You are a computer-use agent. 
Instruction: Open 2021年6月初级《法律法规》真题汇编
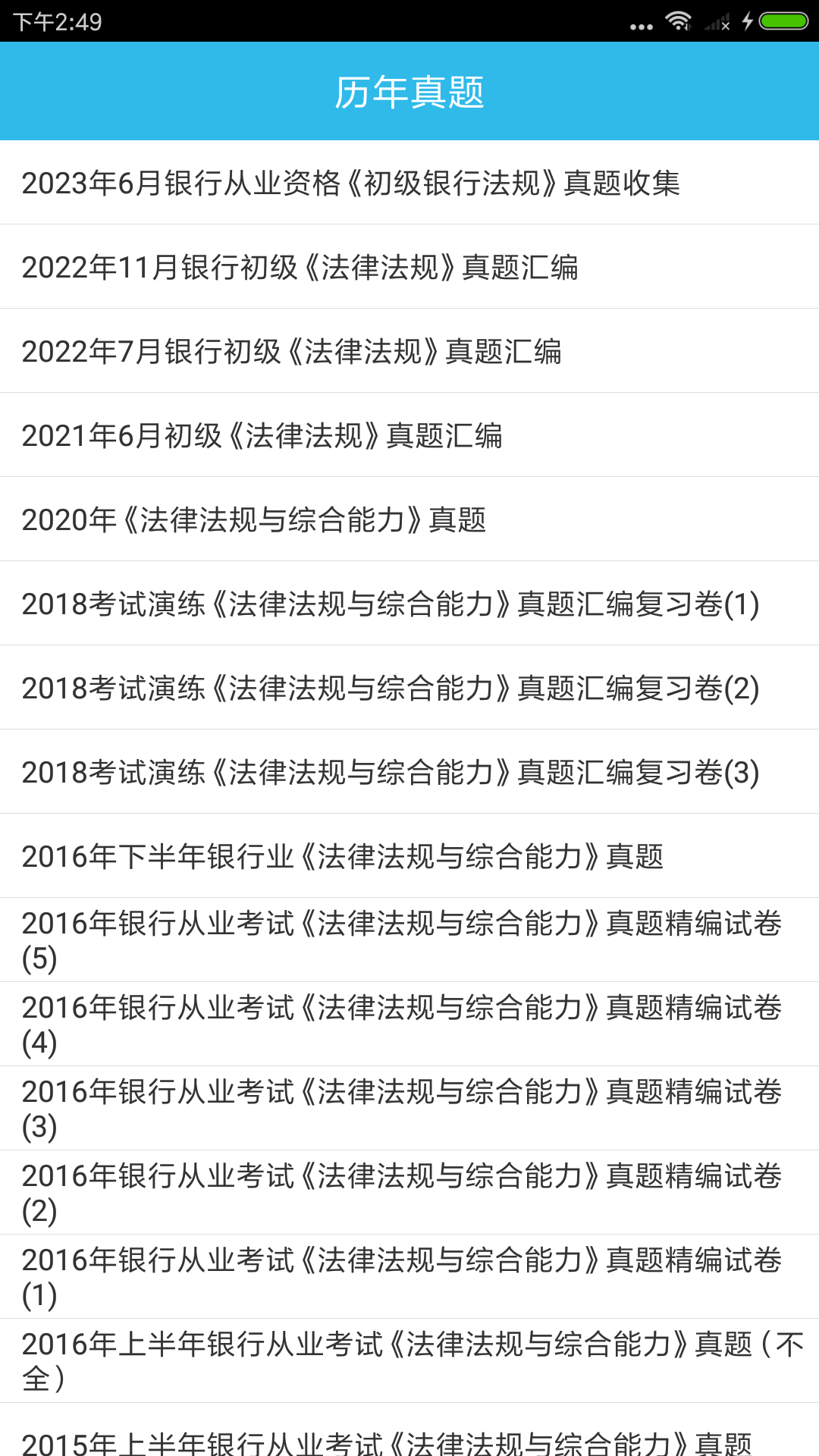point(265,435)
